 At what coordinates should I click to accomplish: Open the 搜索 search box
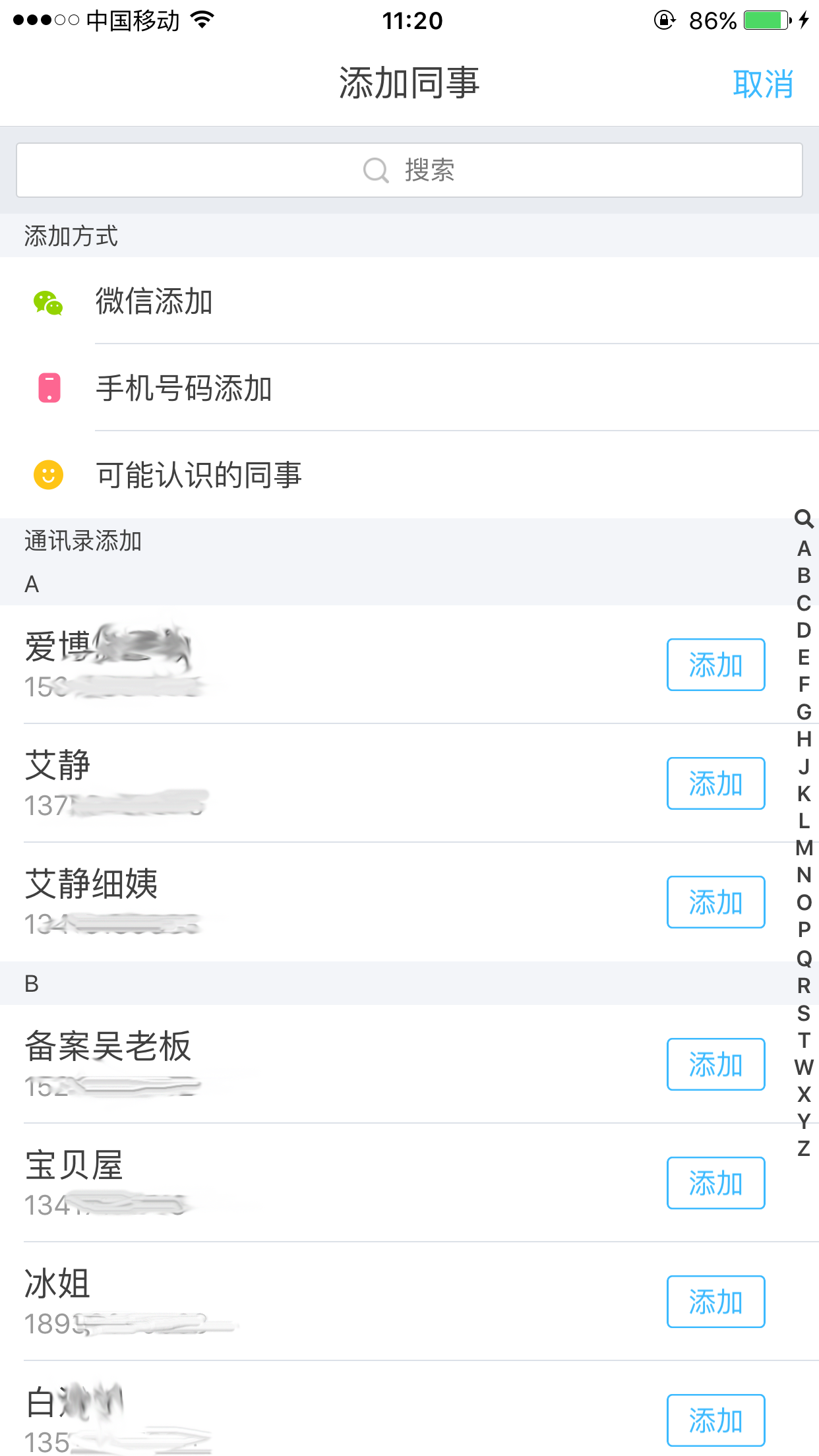(x=409, y=170)
